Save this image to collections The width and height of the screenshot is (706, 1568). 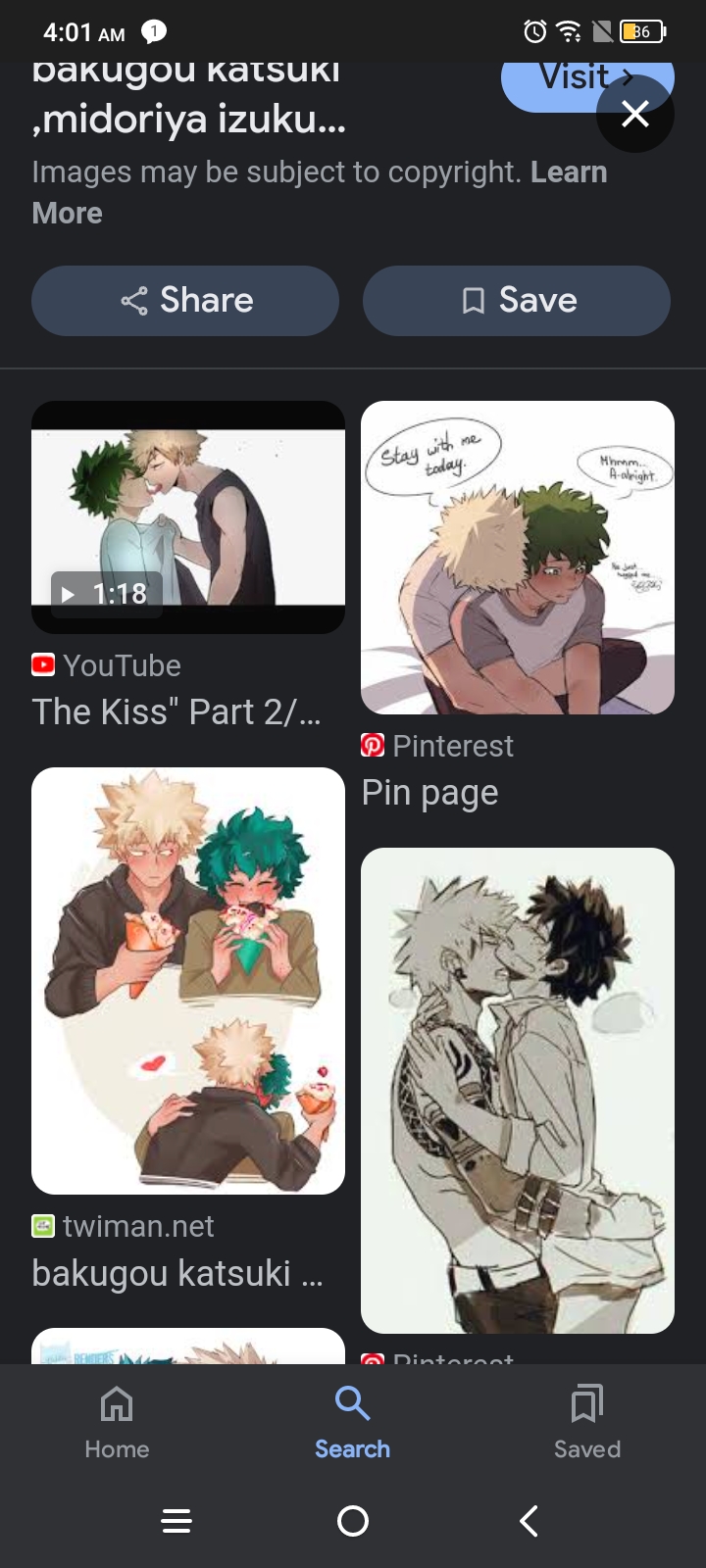point(517,301)
